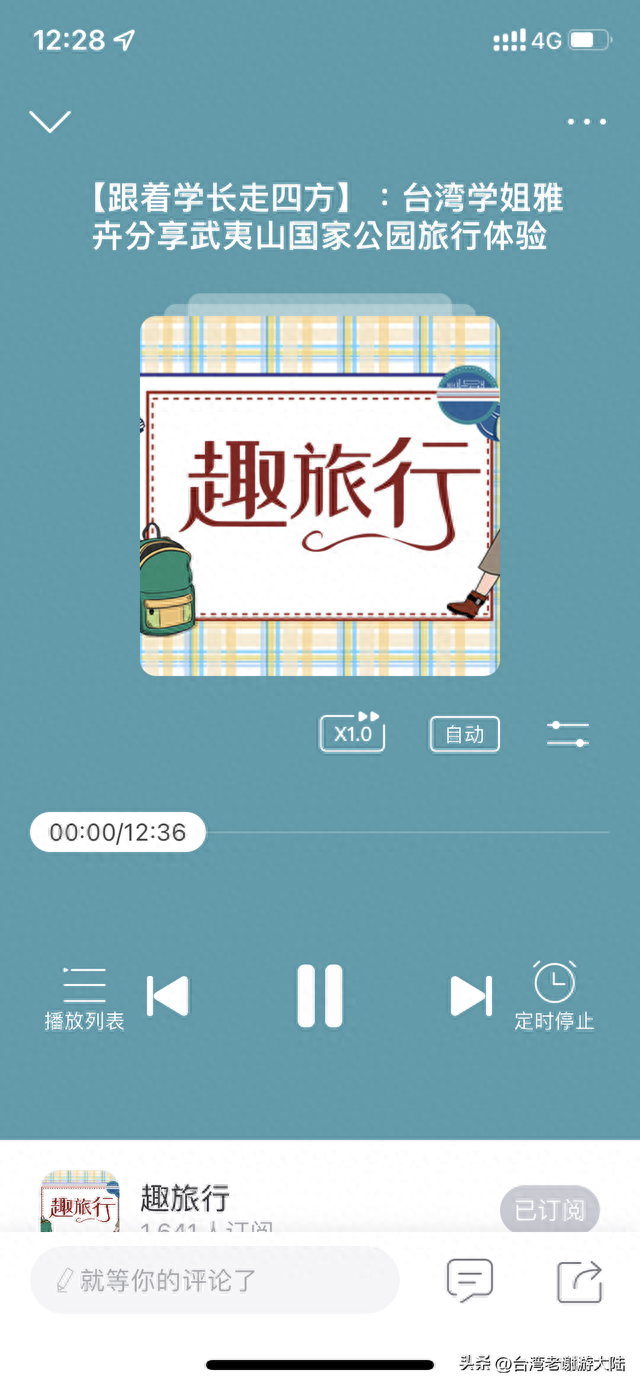Tap the 已订阅 subscribed button
This screenshot has width=640, height=1386.
549,1210
